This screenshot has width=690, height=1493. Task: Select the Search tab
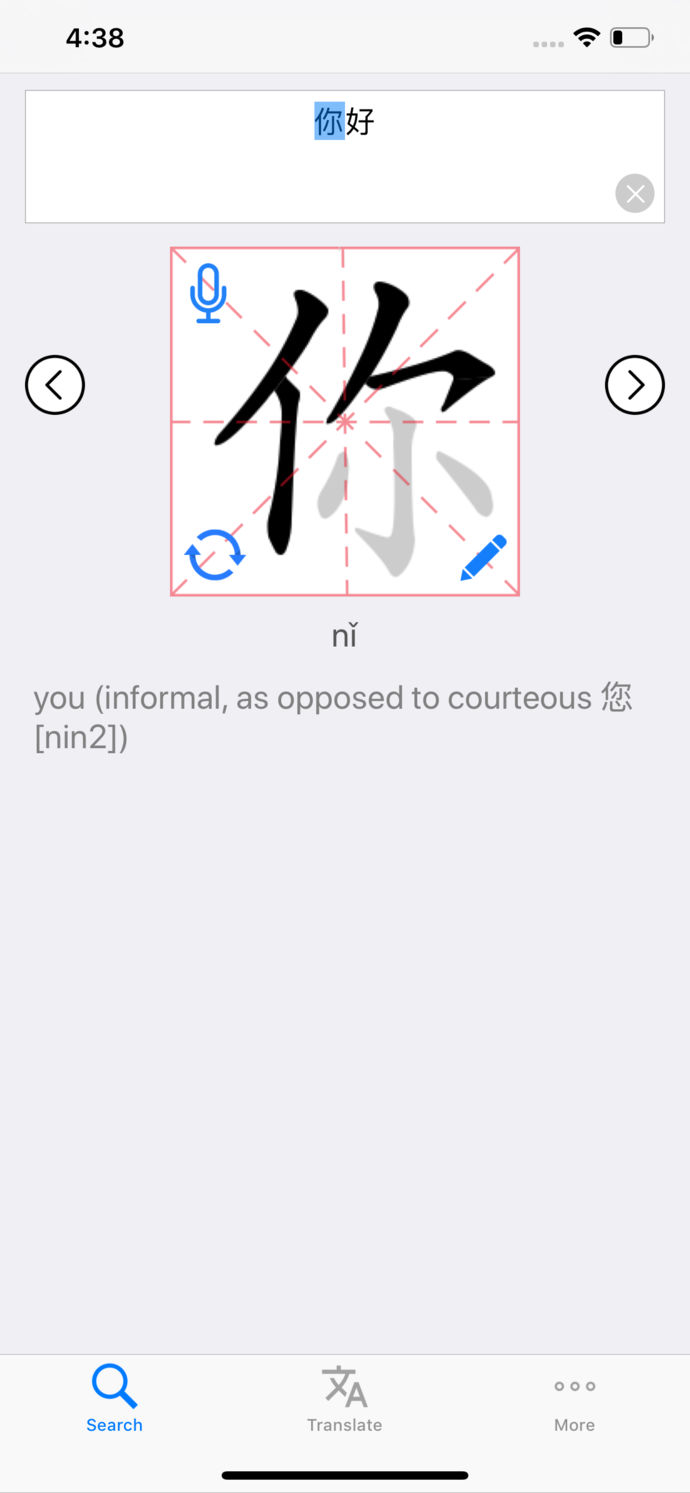click(x=114, y=1399)
